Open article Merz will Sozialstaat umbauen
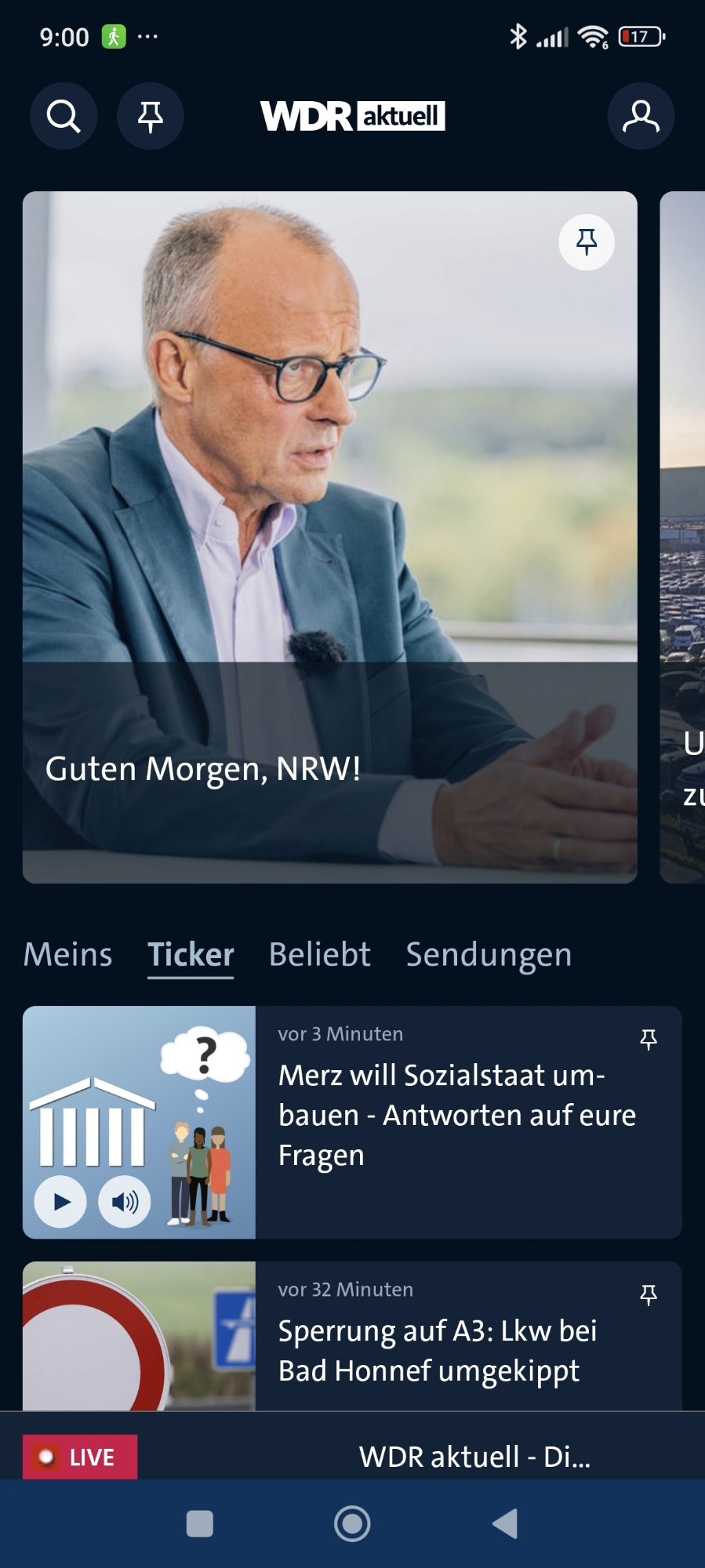The height and width of the screenshot is (1568, 705). pos(455,1115)
